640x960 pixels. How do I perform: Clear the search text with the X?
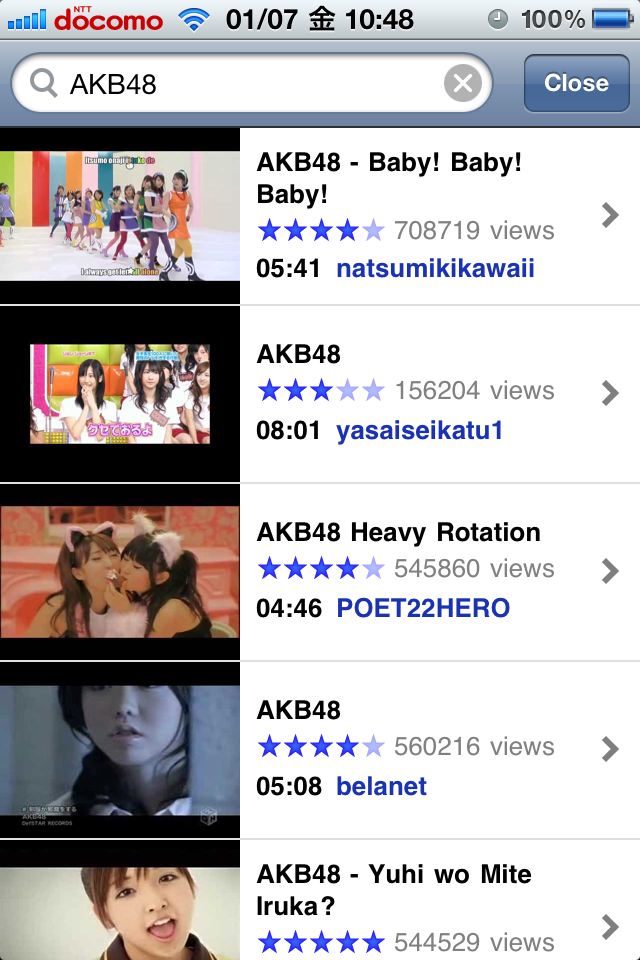coord(462,84)
